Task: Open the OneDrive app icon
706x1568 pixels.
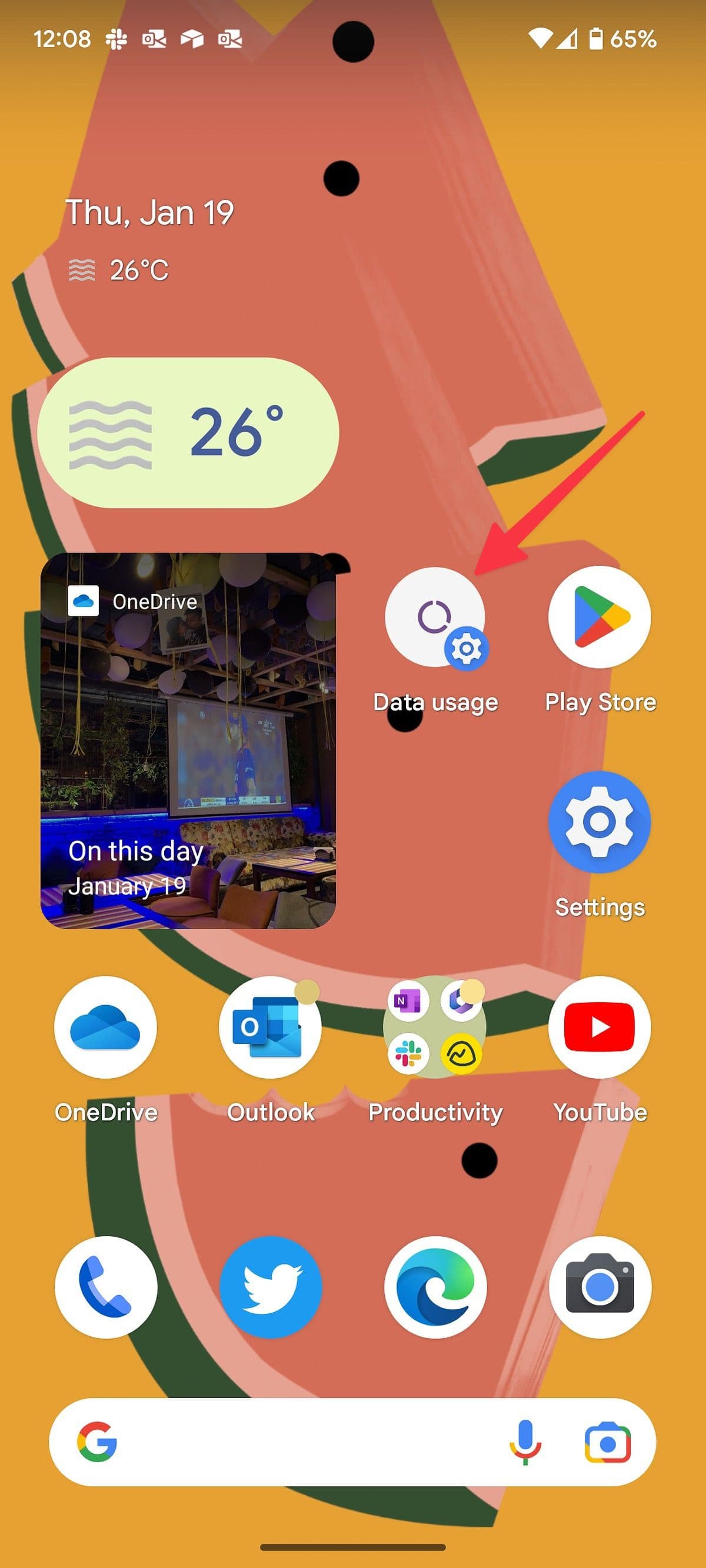Action: tap(105, 1027)
